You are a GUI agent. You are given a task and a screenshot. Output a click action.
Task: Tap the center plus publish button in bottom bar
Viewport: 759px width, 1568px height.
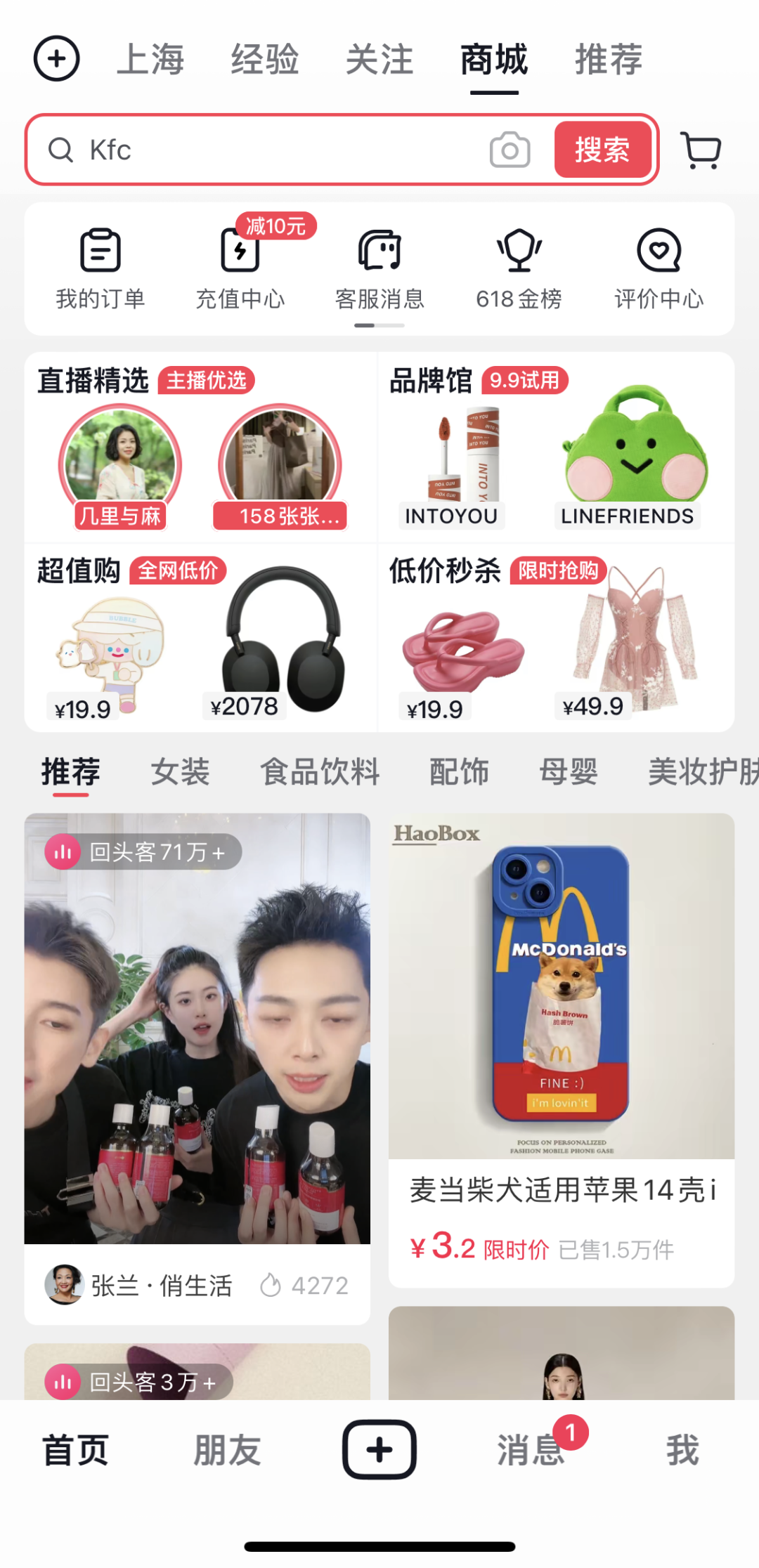(x=379, y=1451)
